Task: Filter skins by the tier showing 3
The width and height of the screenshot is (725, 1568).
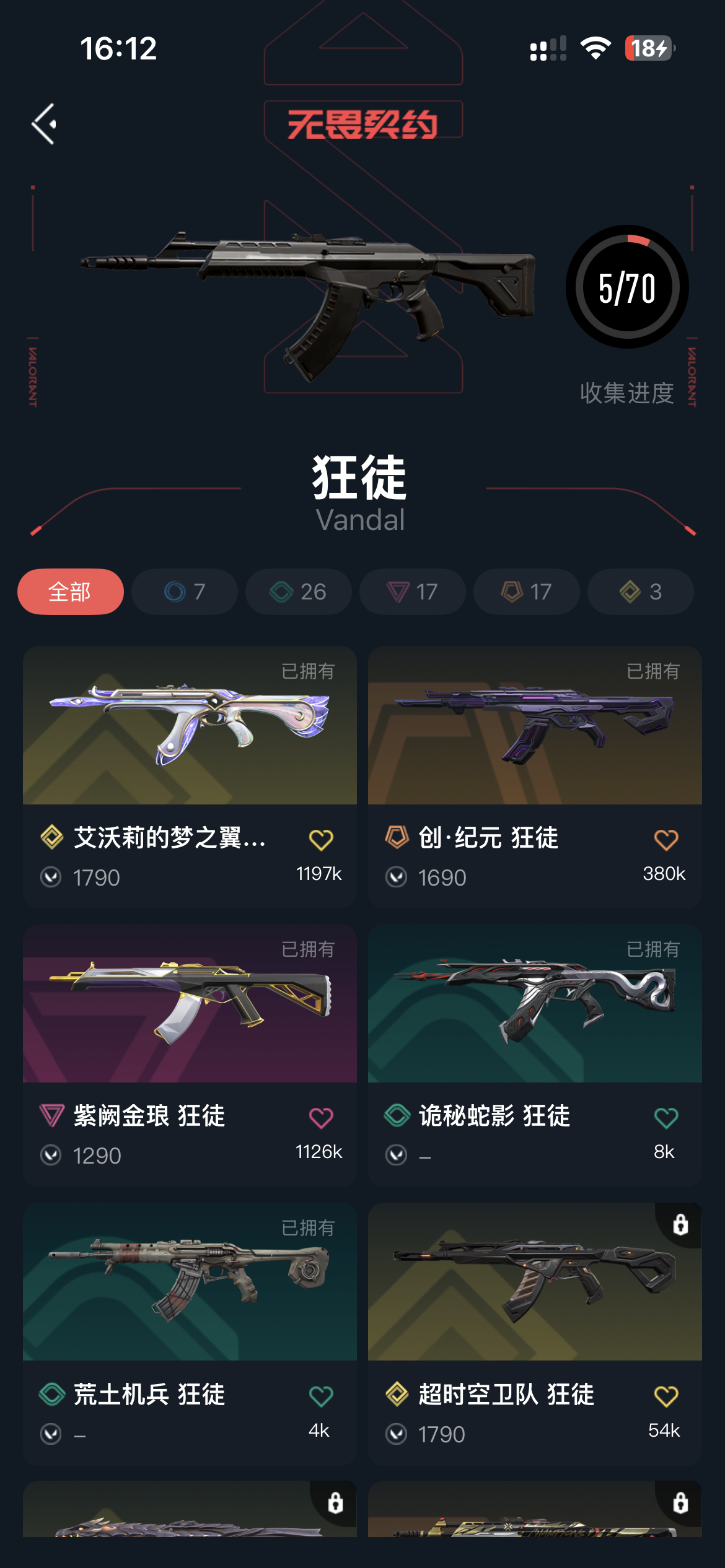Action: 640,591
